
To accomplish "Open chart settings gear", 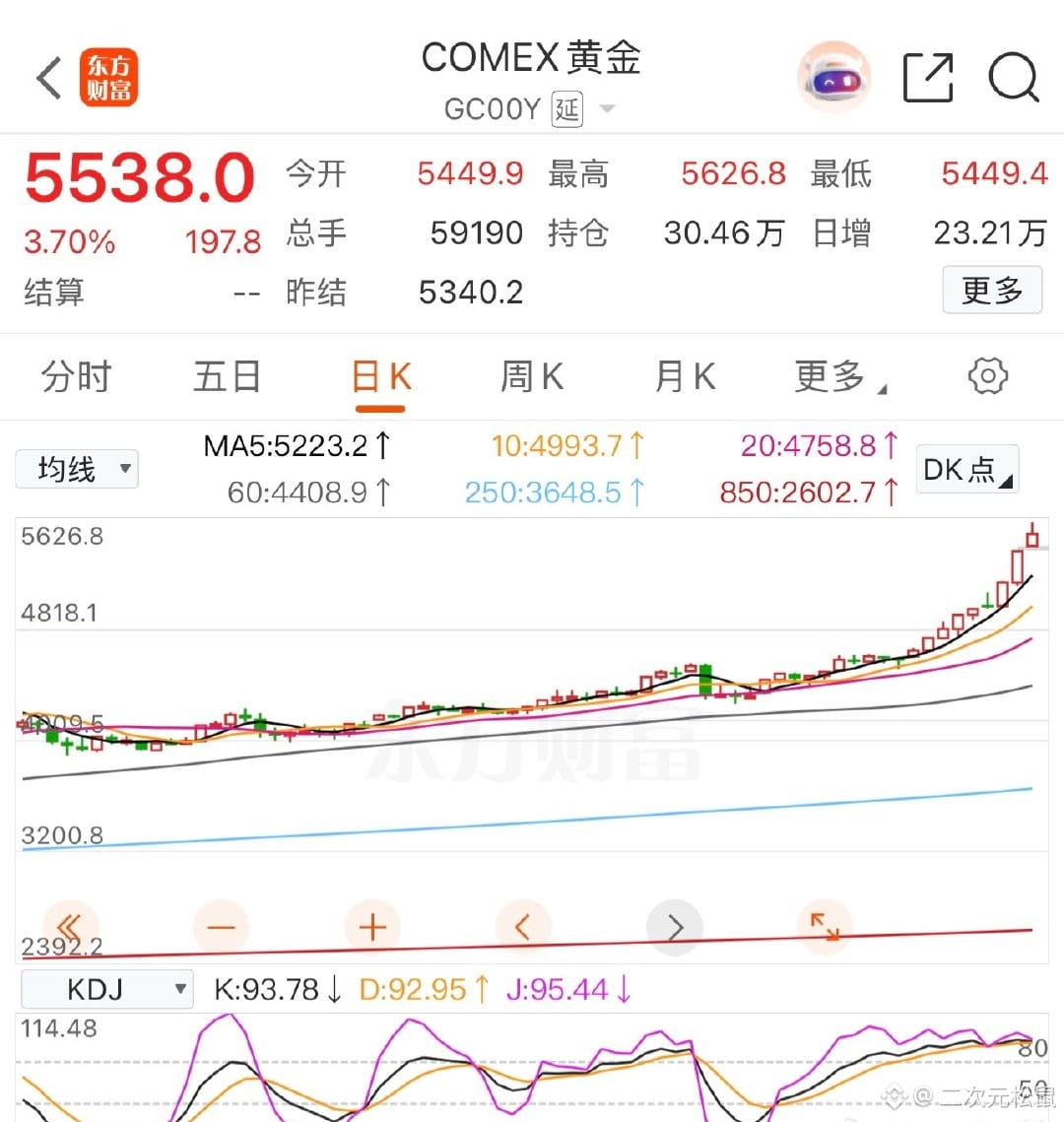I will coord(988,376).
